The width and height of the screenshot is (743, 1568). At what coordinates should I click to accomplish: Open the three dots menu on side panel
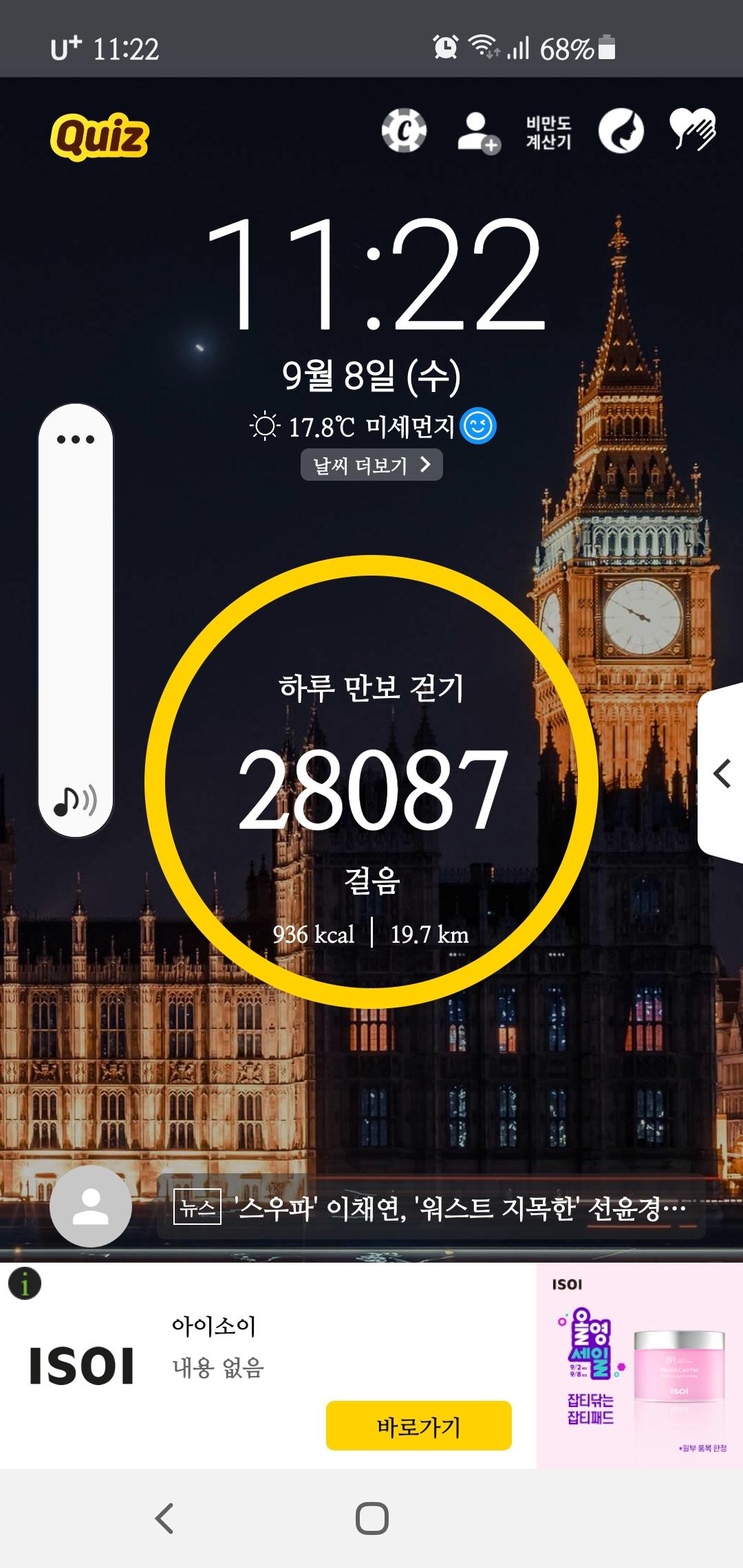coord(76,439)
